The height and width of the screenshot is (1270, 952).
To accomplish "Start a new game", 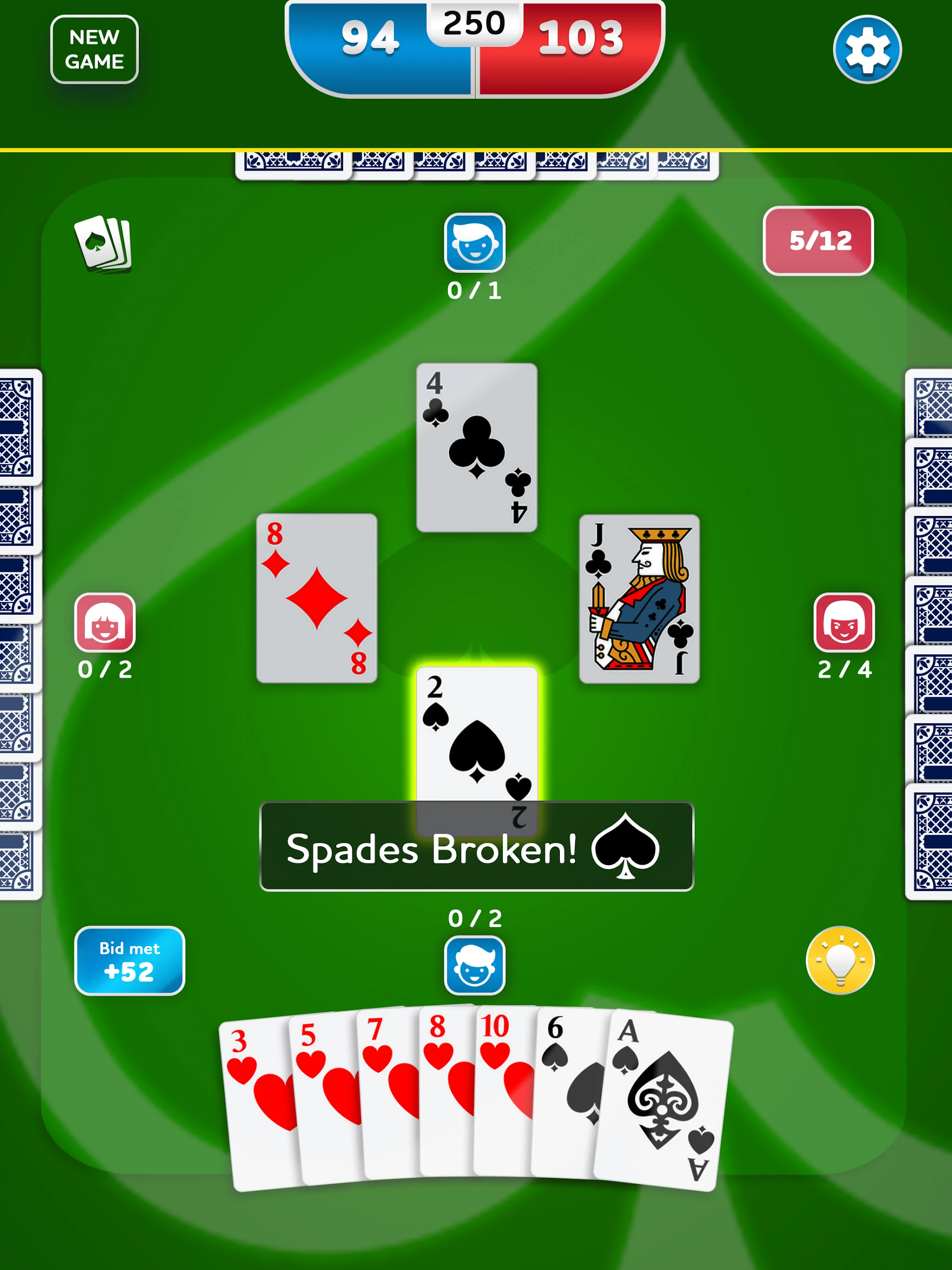I will (x=94, y=50).
